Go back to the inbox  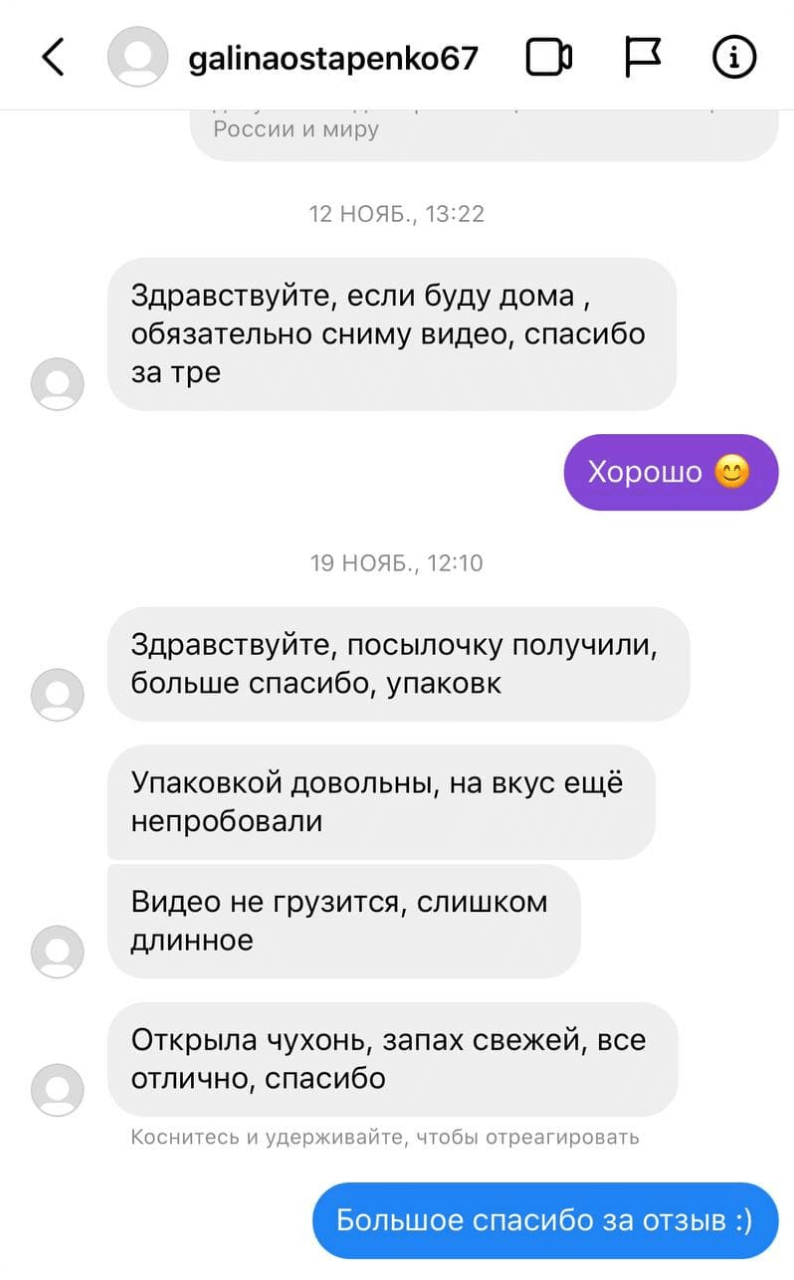coord(54,58)
